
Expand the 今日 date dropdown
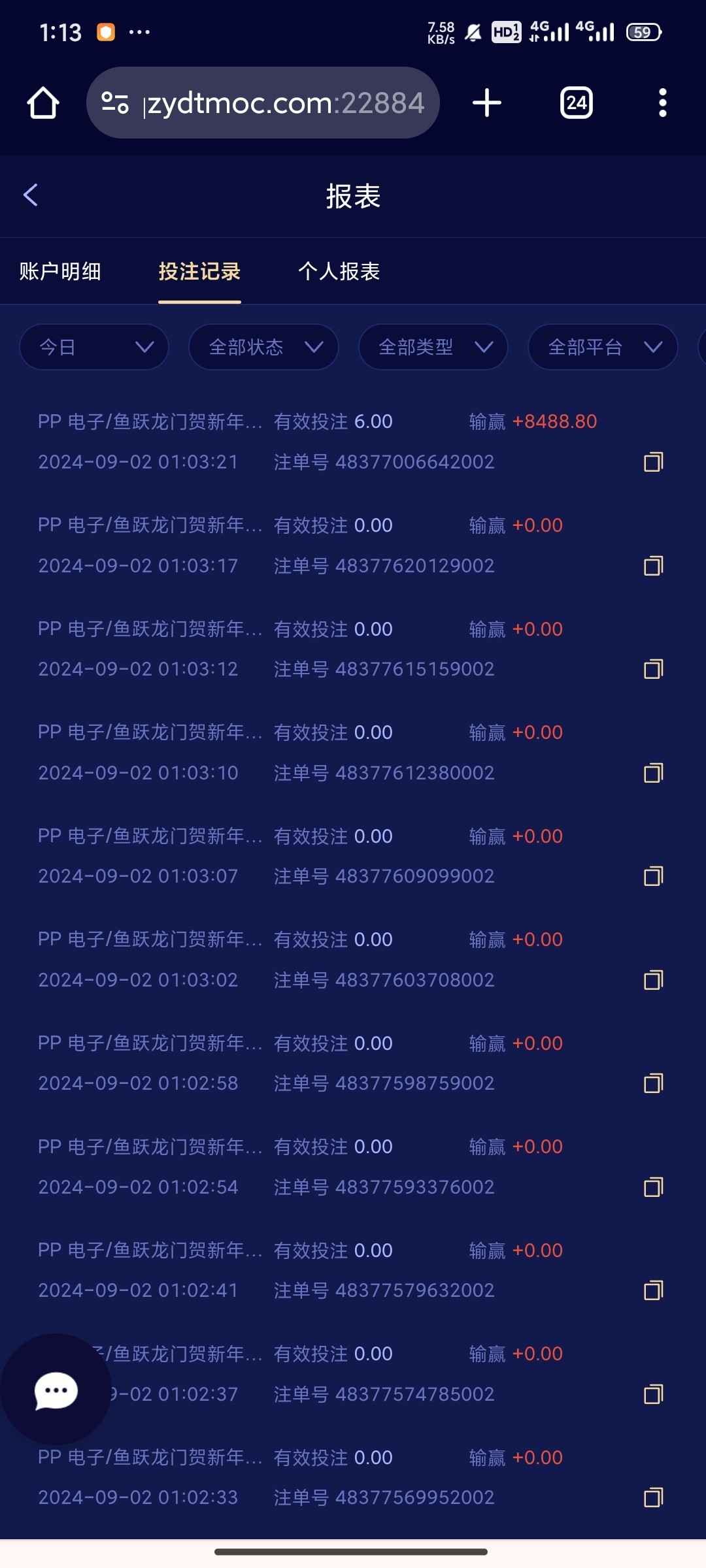tap(94, 347)
